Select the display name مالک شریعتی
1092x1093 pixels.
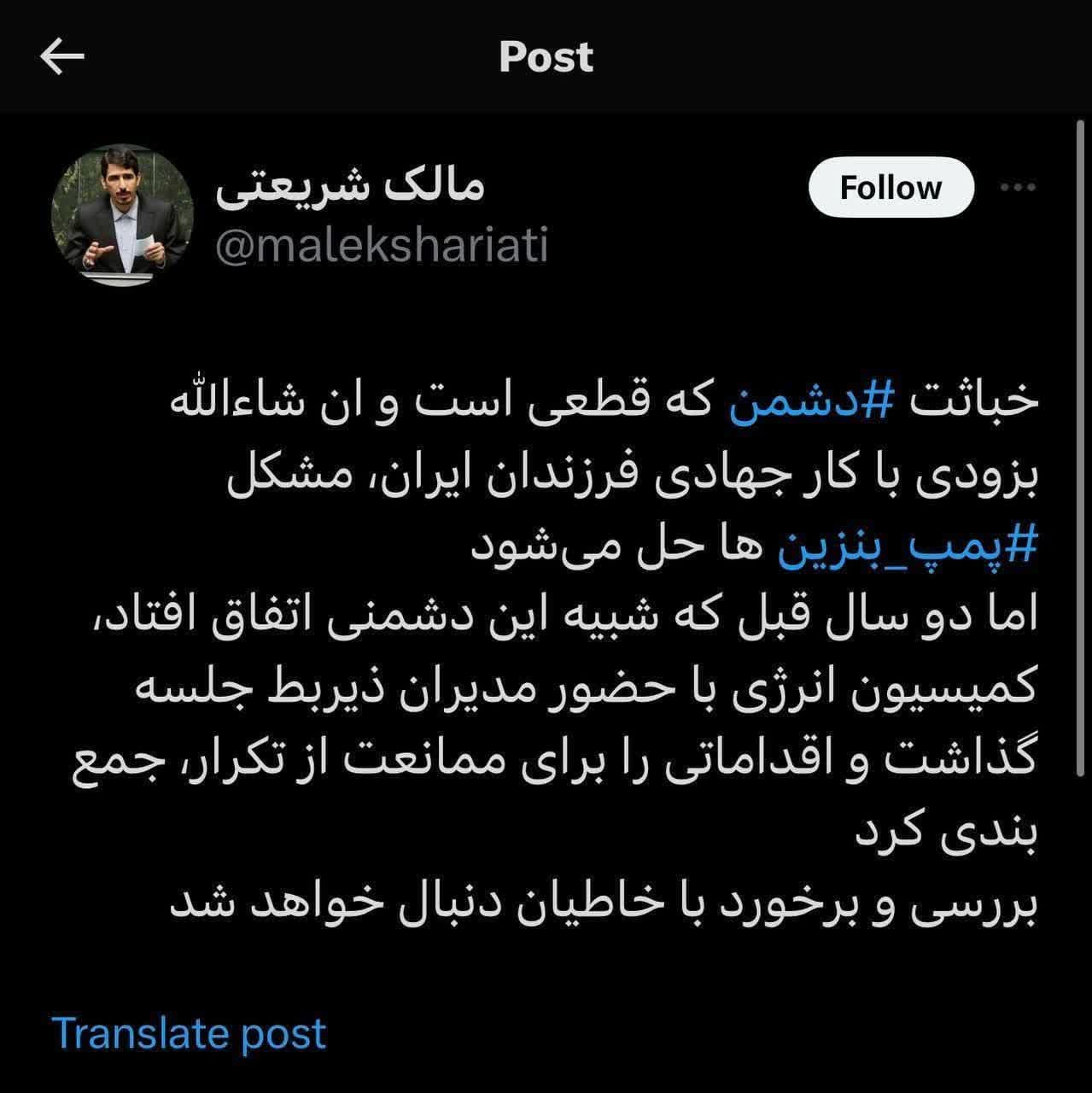point(353,186)
